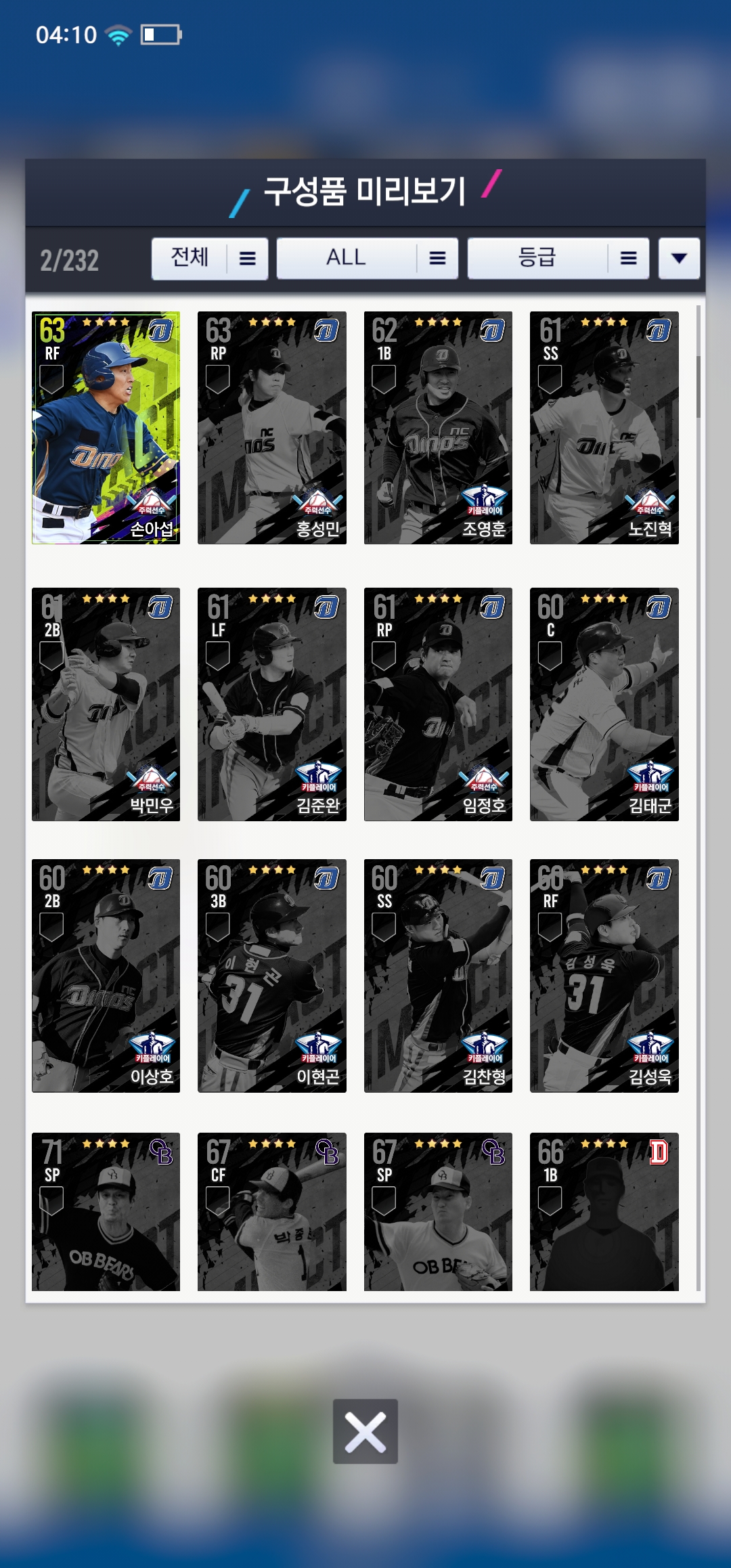
Task: View the 66 1B player card
Action: point(604,1212)
